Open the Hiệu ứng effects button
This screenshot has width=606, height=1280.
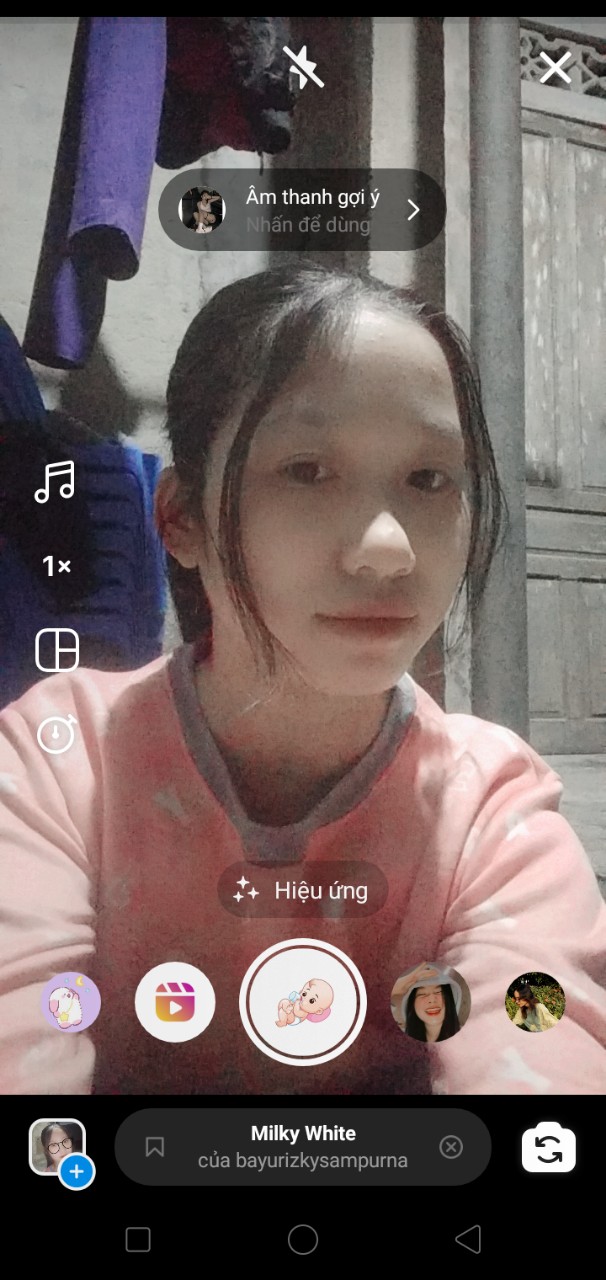tap(302, 890)
